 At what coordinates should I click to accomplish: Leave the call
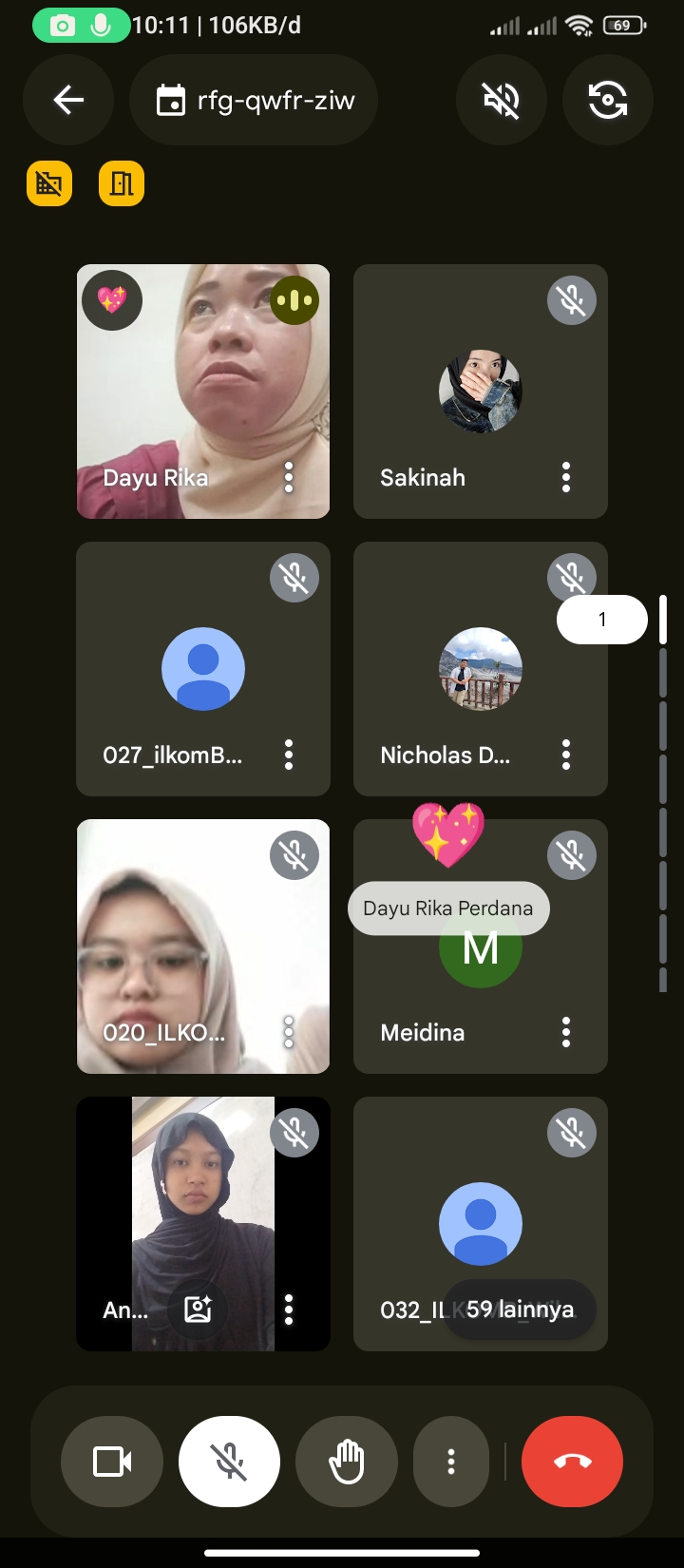[572, 1462]
